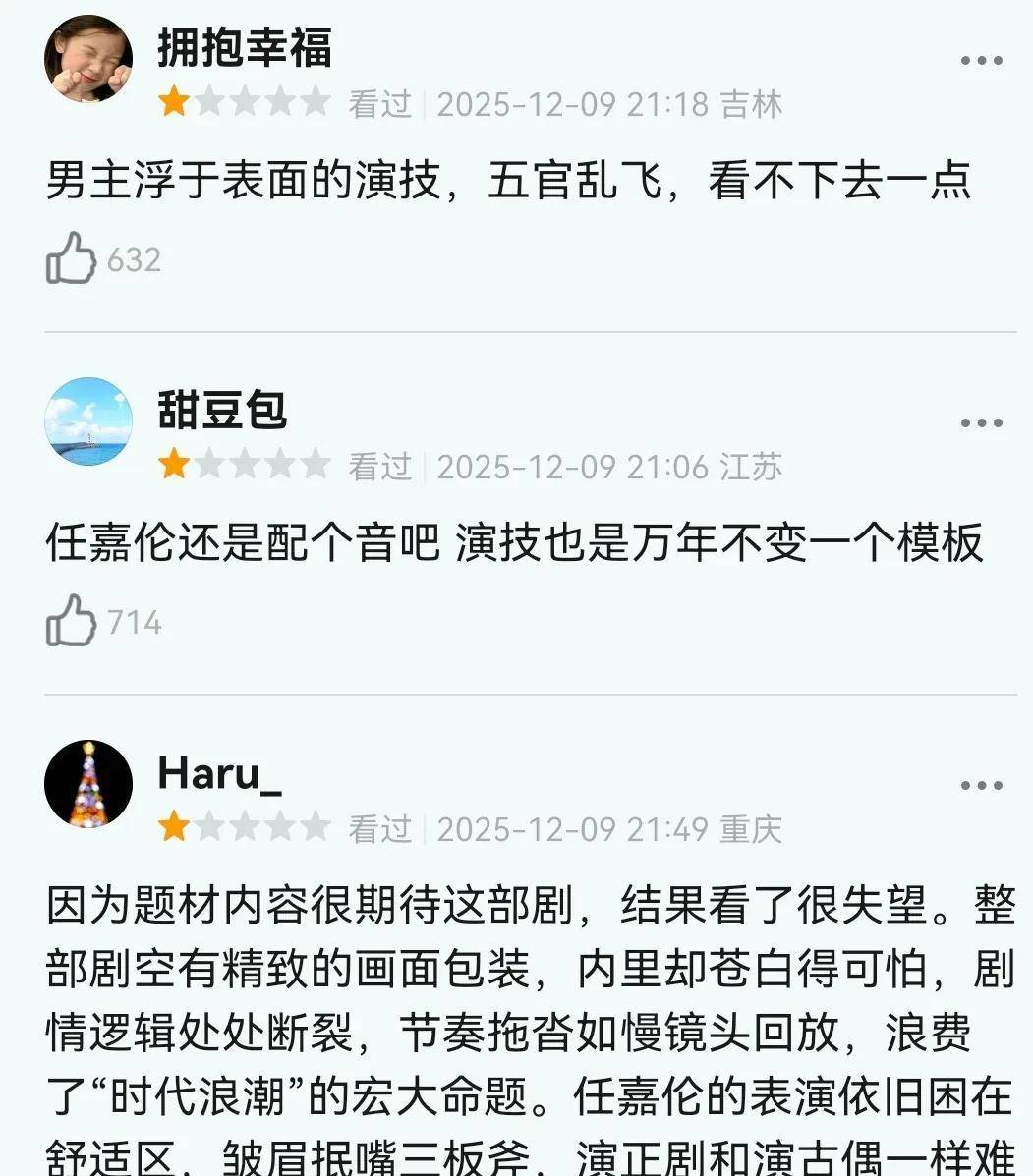Open 拥抱幸福's profile avatar
The width and height of the screenshot is (1033, 1176).
coord(87,60)
